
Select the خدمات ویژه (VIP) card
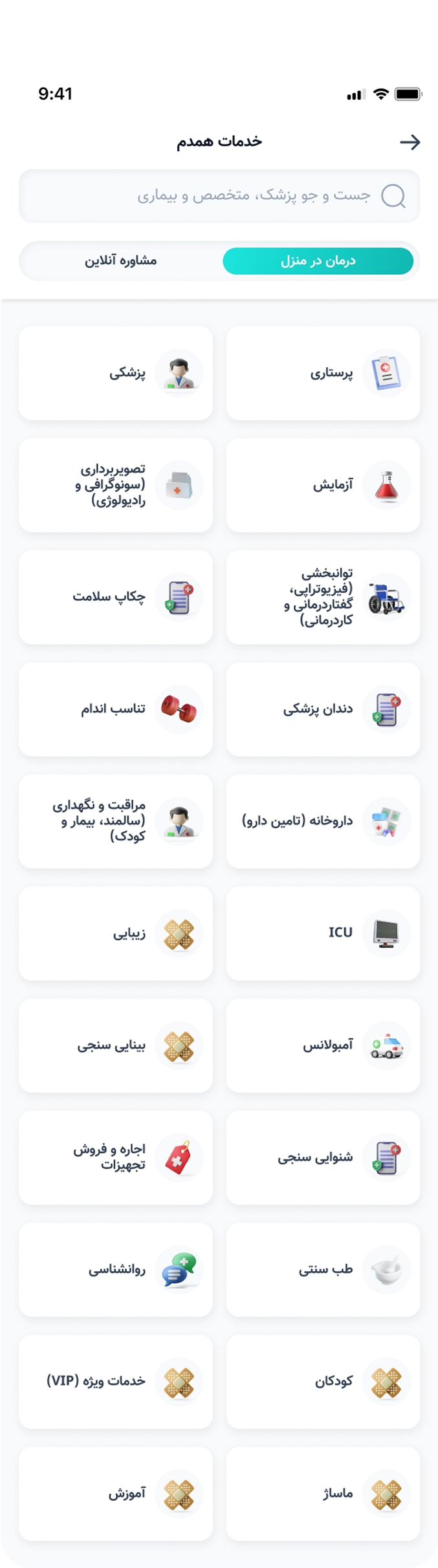pyautogui.click(x=116, y=1381)
